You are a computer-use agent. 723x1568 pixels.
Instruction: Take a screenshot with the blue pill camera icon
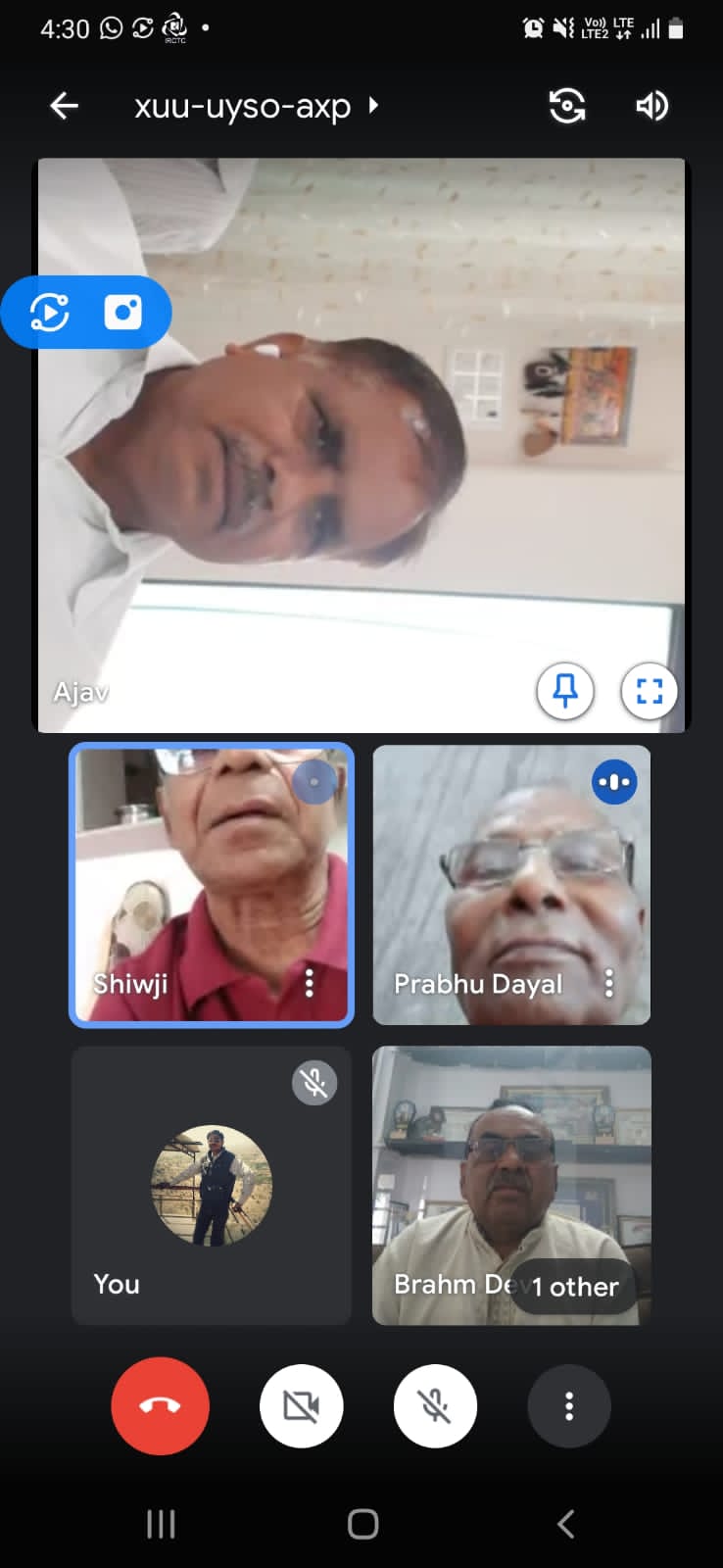(x=123, y=313)
